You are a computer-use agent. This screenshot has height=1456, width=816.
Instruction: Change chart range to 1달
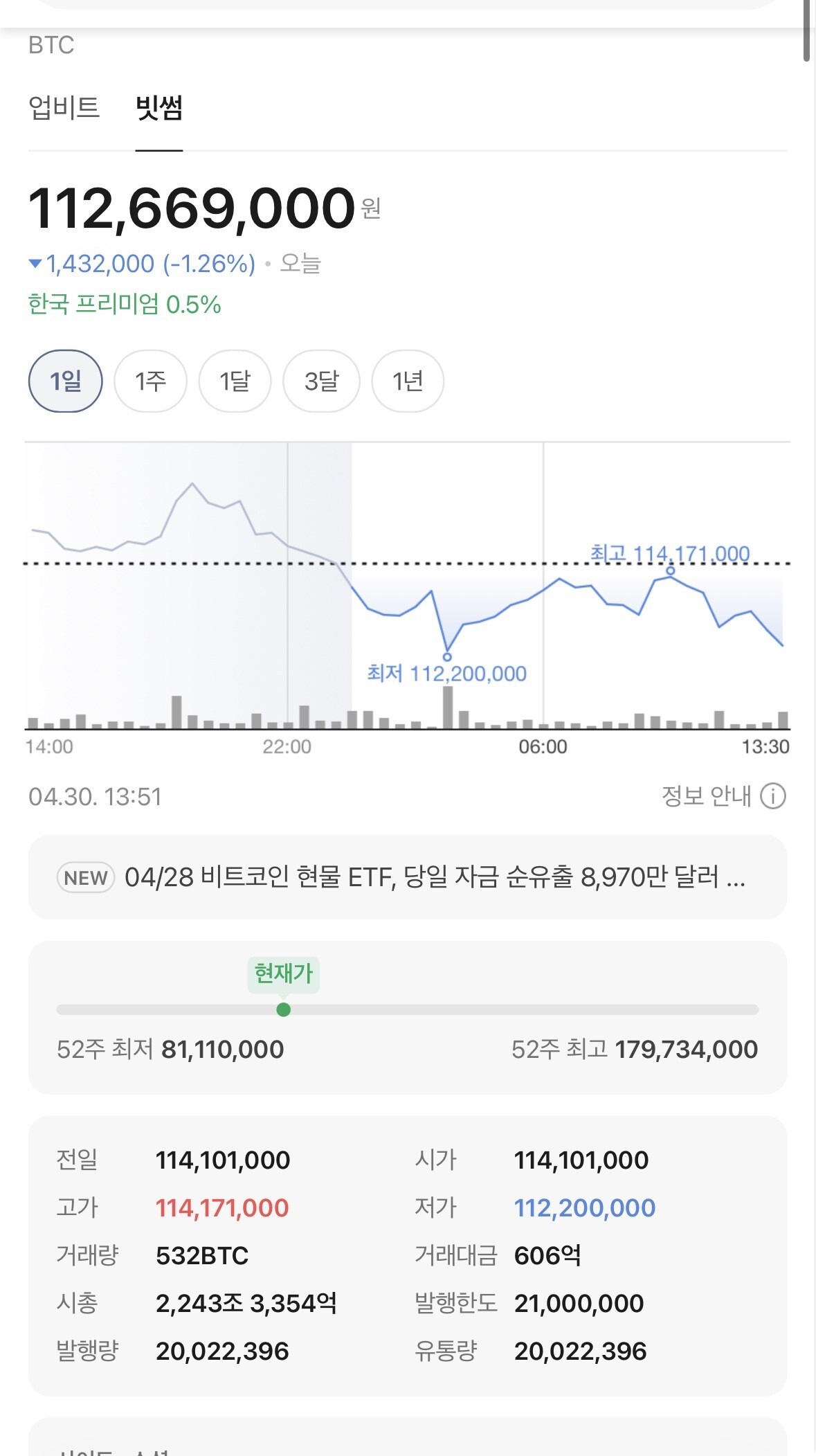coord(235,381)
